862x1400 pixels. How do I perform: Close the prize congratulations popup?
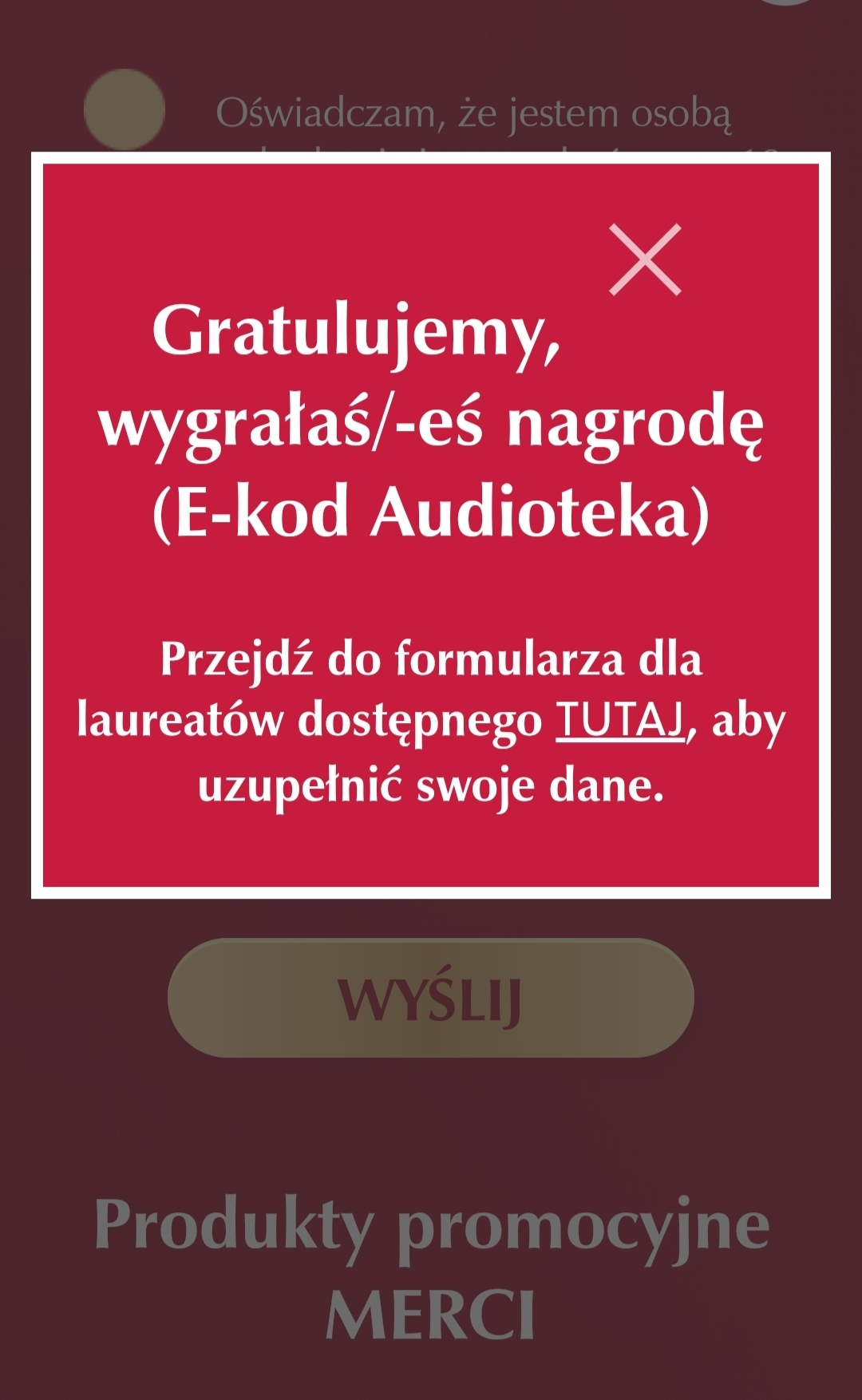coord(645,259)
